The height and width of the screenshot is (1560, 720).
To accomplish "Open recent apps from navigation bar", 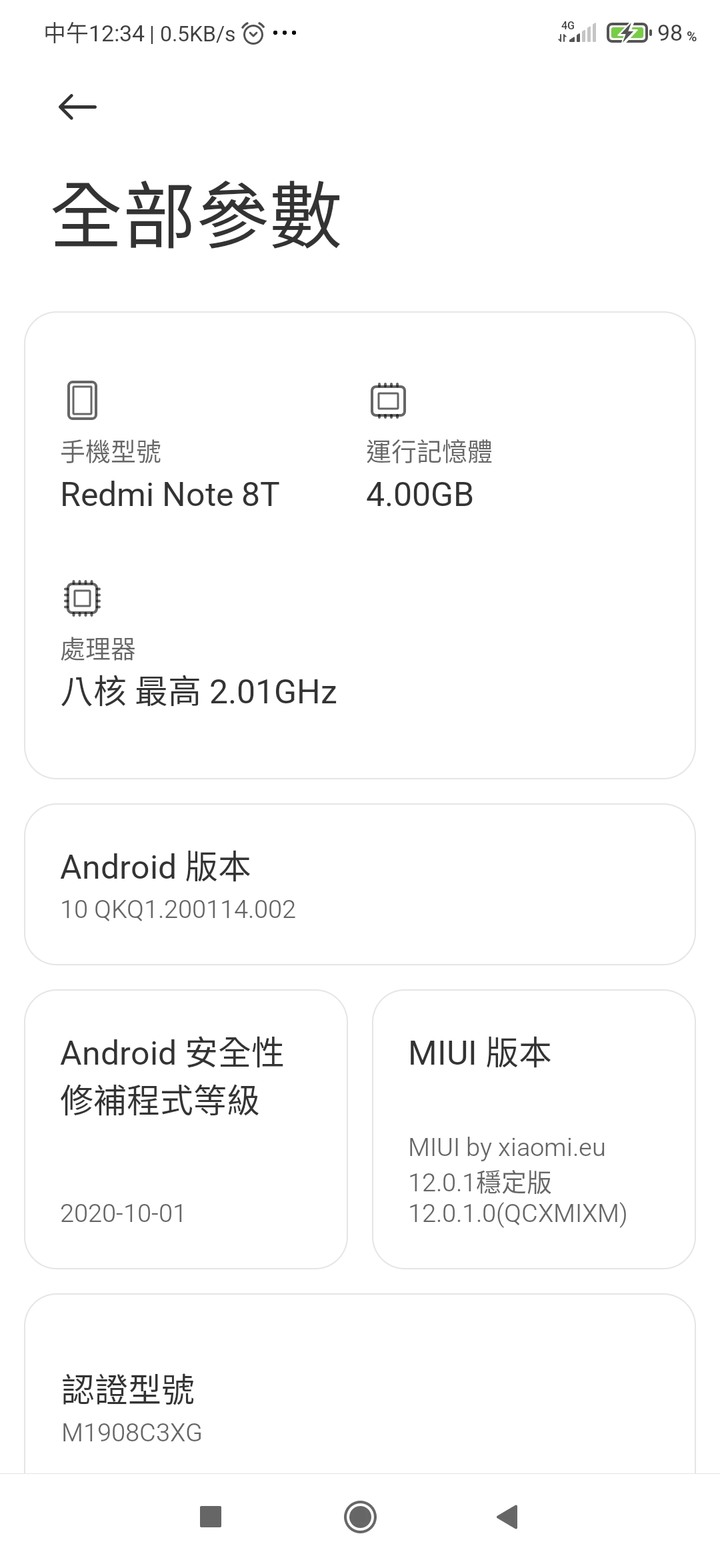I will [x=210, y=1517].
